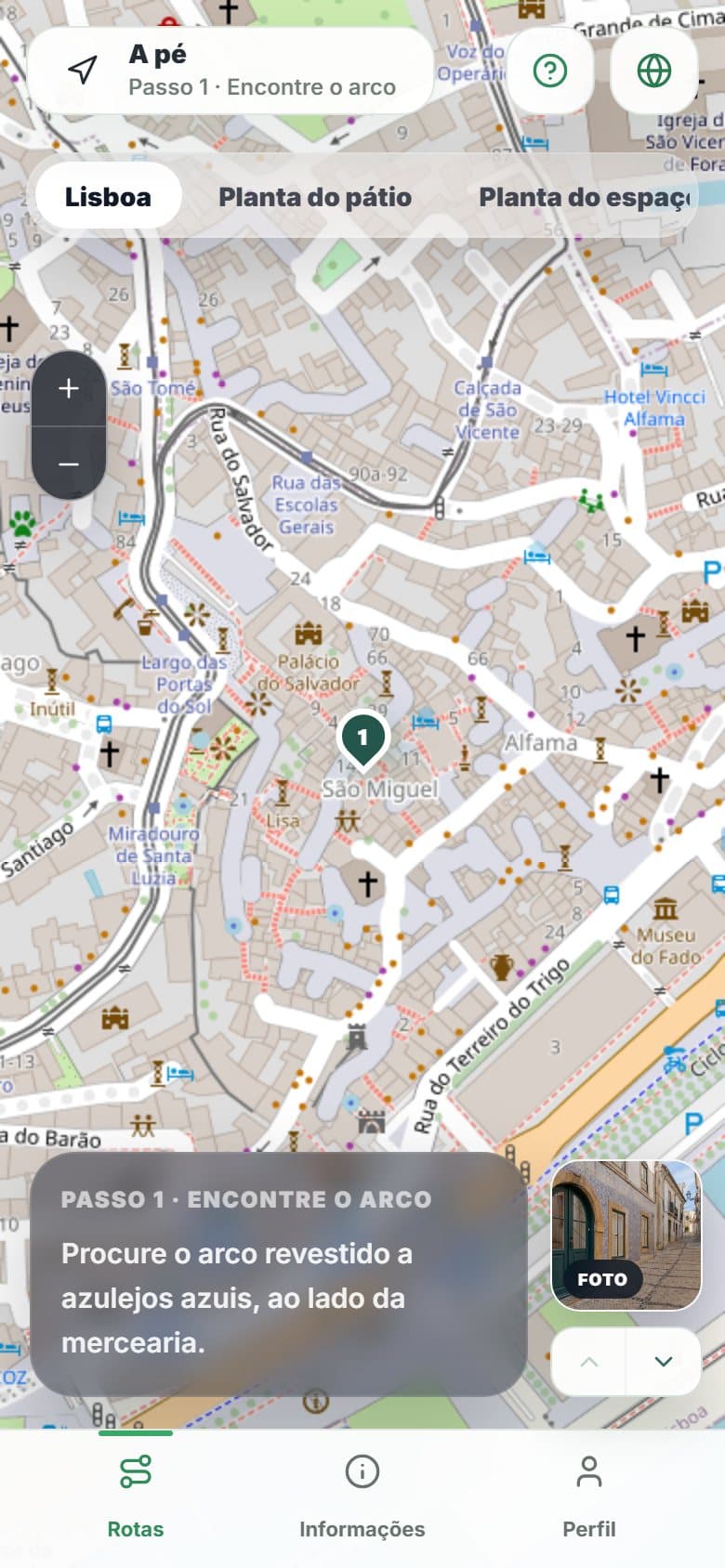Open the Perfil tab
The height and width of the screenshot is (1568, 725).
click(x=589, y=1494)
